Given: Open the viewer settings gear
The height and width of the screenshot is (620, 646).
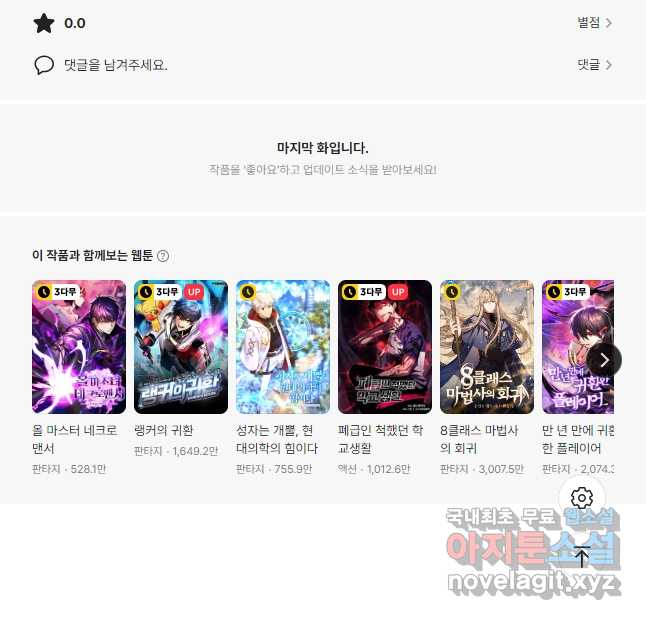Looking at the screenshot, I should [x=582, y=498].
